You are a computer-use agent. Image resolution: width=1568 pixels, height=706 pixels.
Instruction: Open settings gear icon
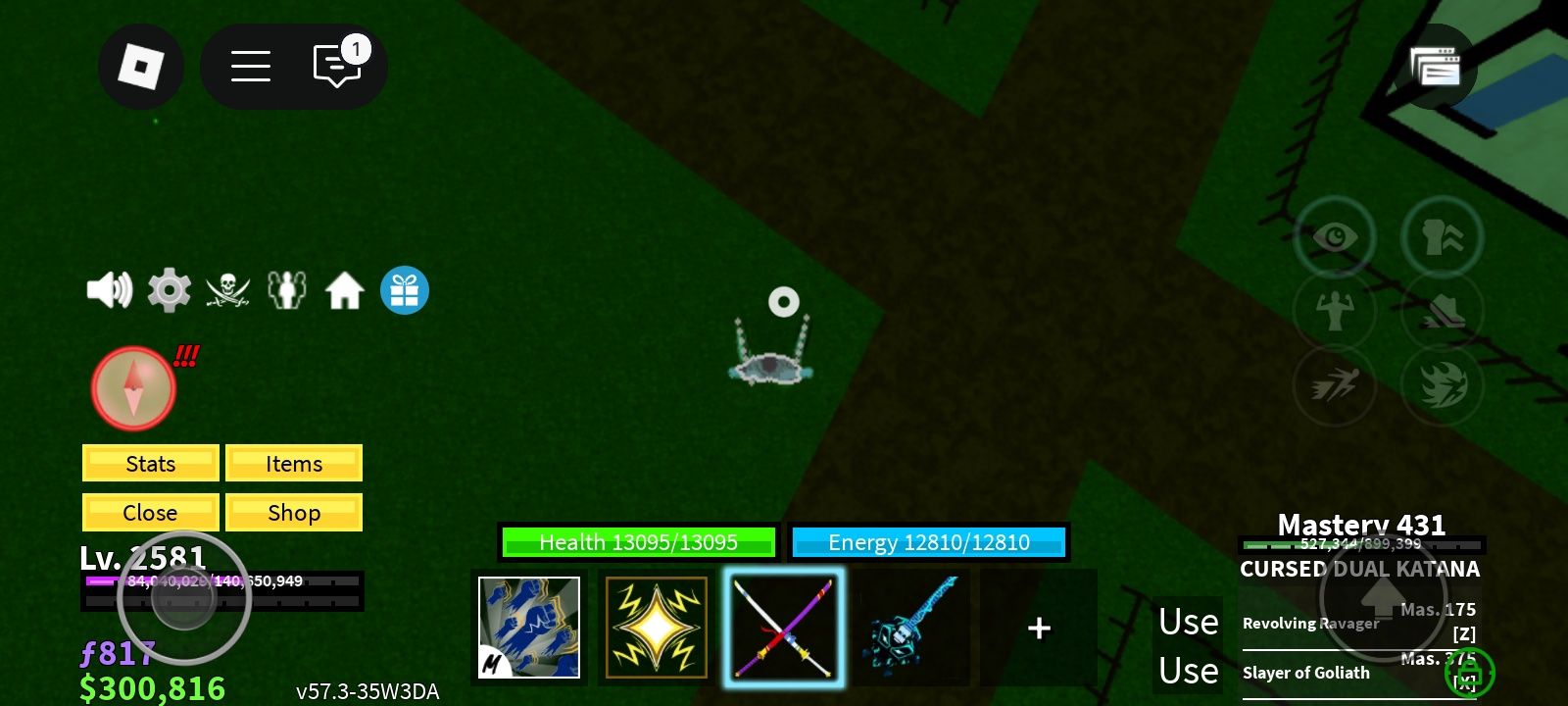tap(169, 291)
